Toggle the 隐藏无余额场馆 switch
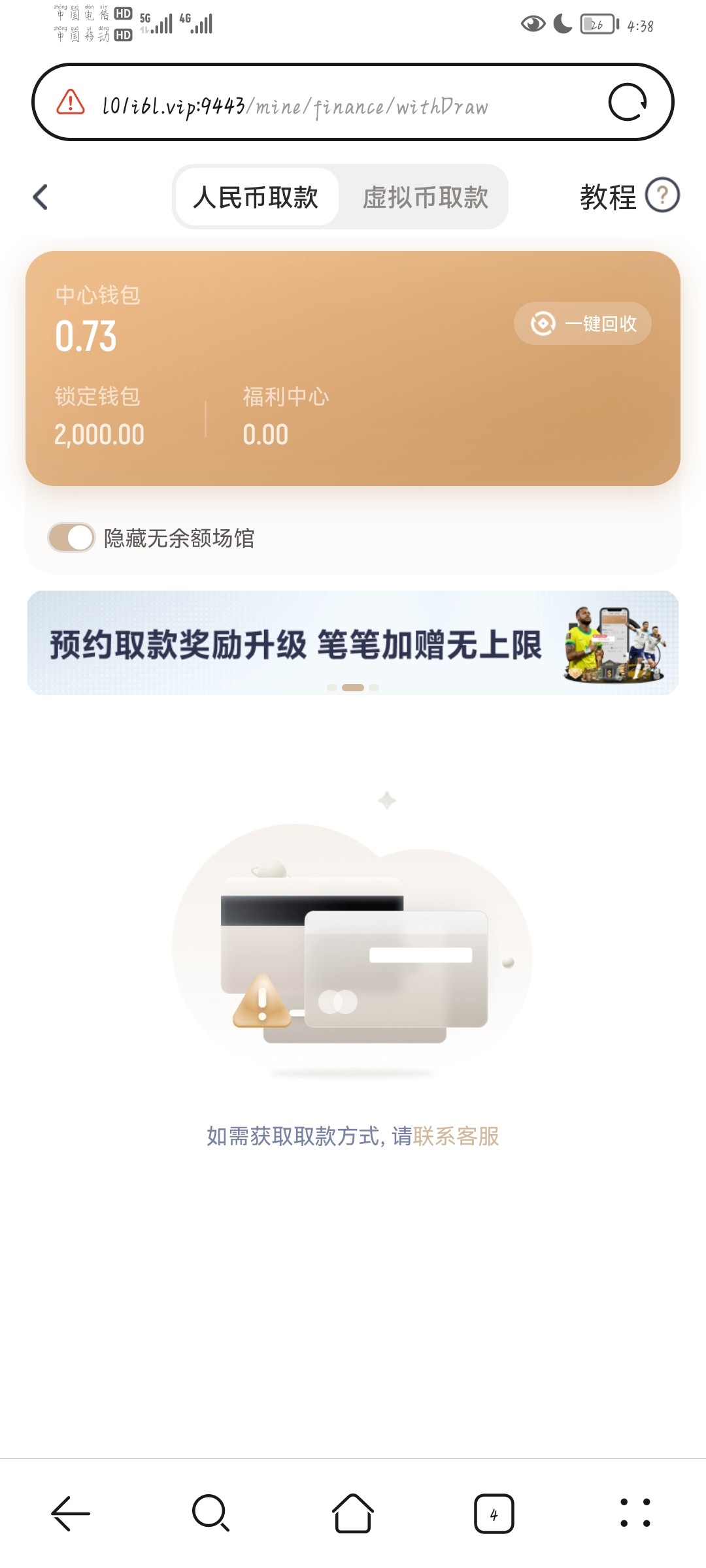Screen dimensions: 706x1568 coord(71,538)
